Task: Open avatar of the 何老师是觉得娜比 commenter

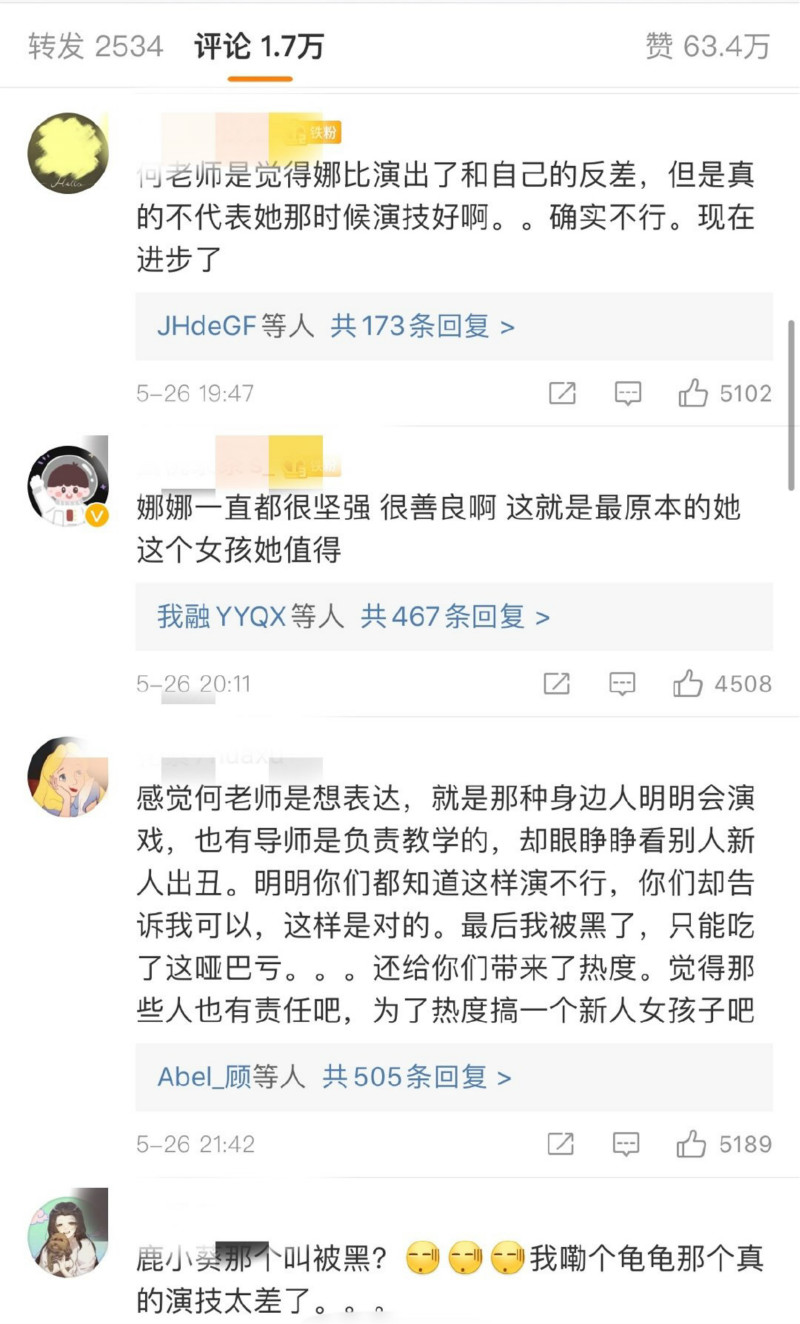Action: click(67, 152)
